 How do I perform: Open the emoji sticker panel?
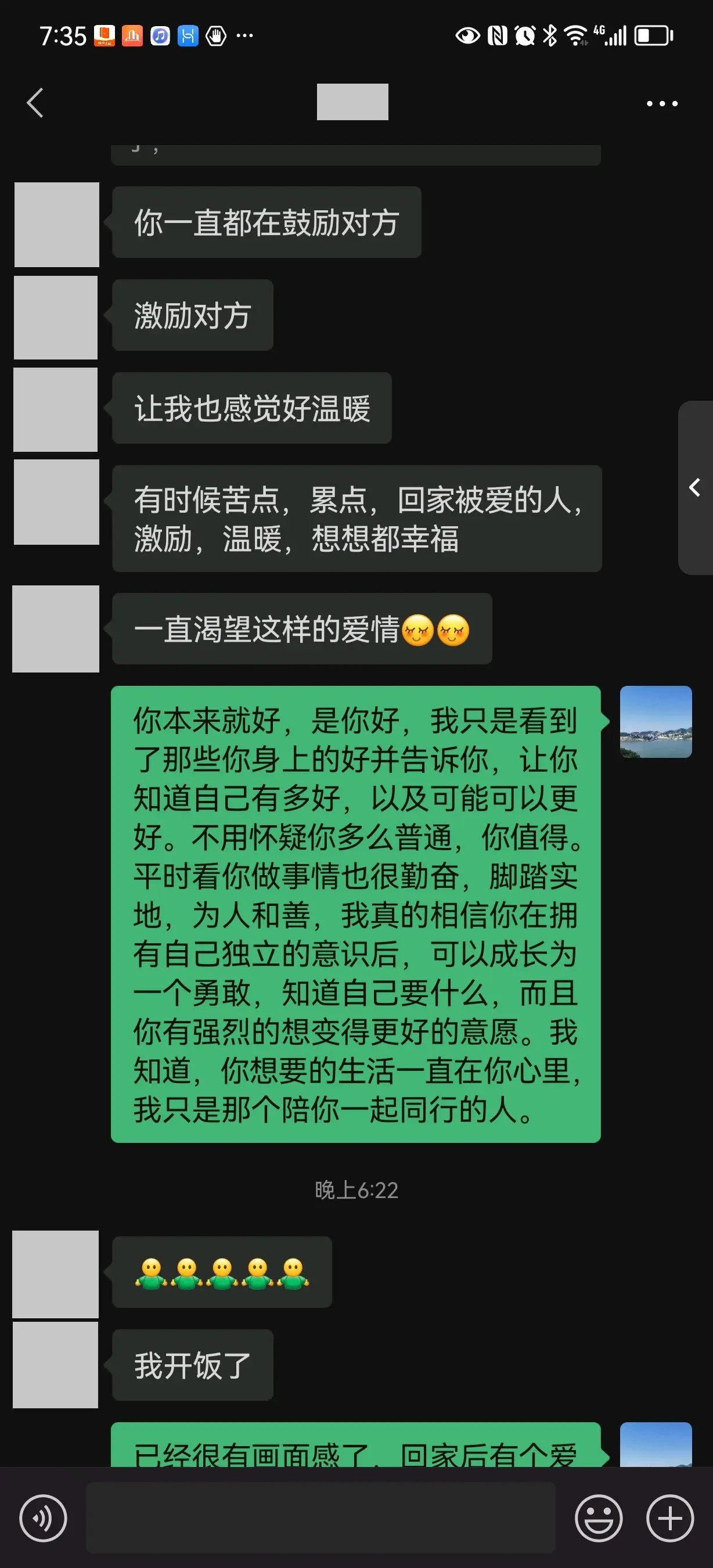tap(599, 1518)
